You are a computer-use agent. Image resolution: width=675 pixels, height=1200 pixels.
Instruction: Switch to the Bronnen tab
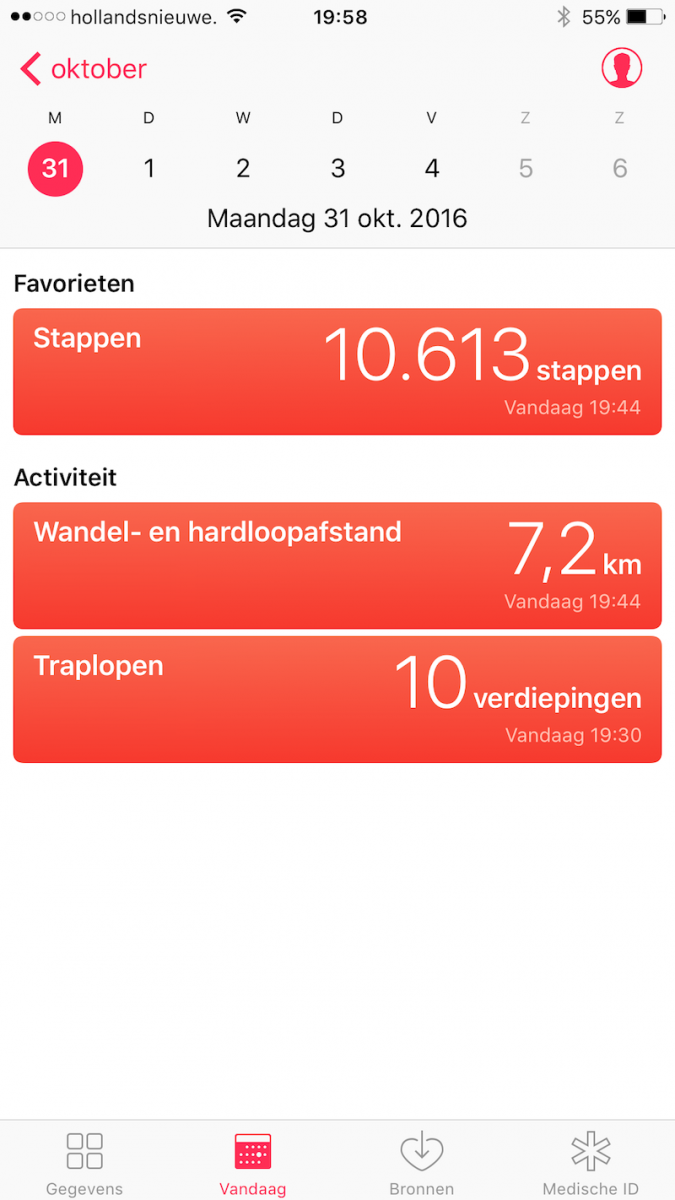pos(421,1163)
